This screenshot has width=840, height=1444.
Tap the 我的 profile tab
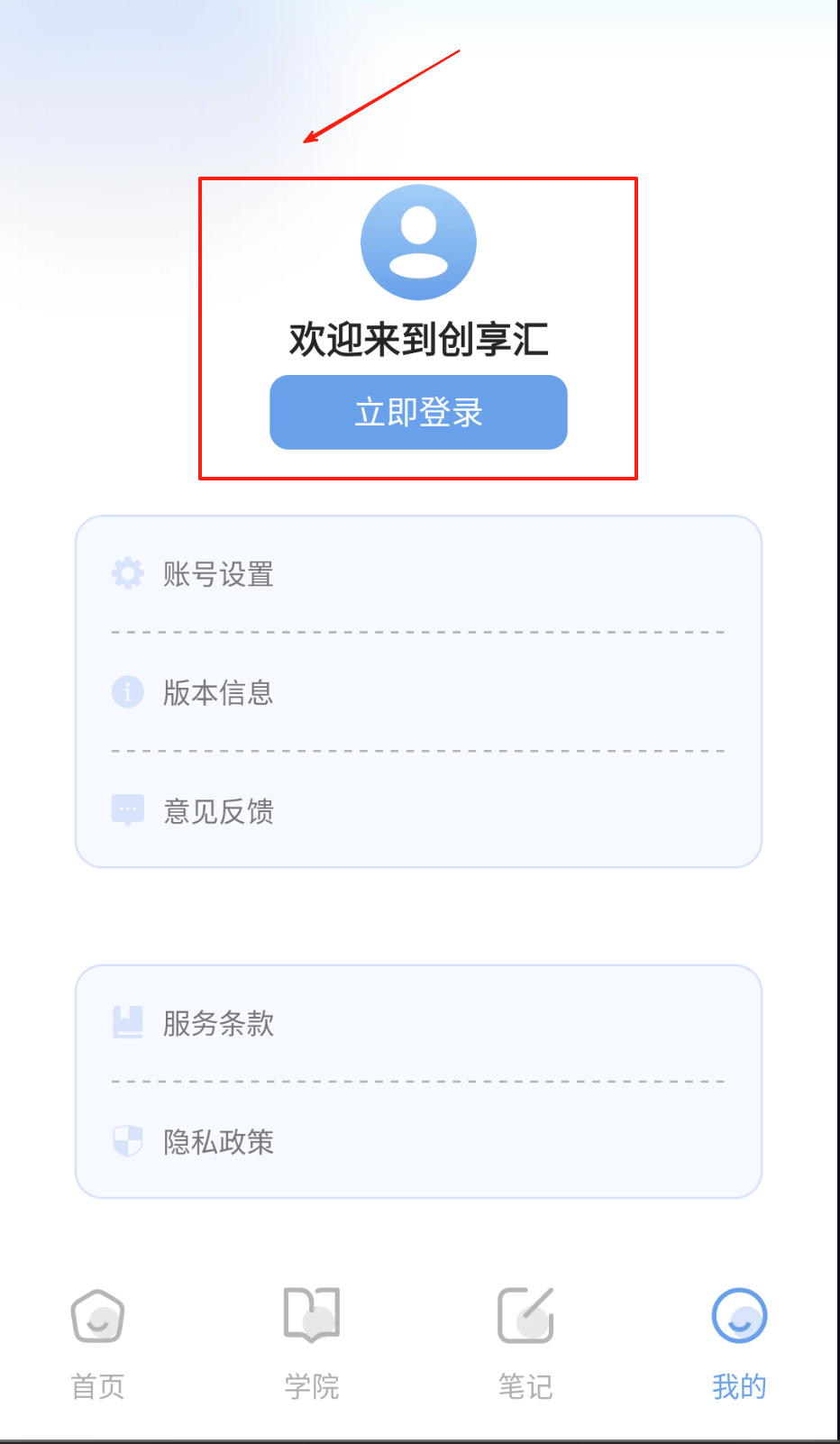739,1343
